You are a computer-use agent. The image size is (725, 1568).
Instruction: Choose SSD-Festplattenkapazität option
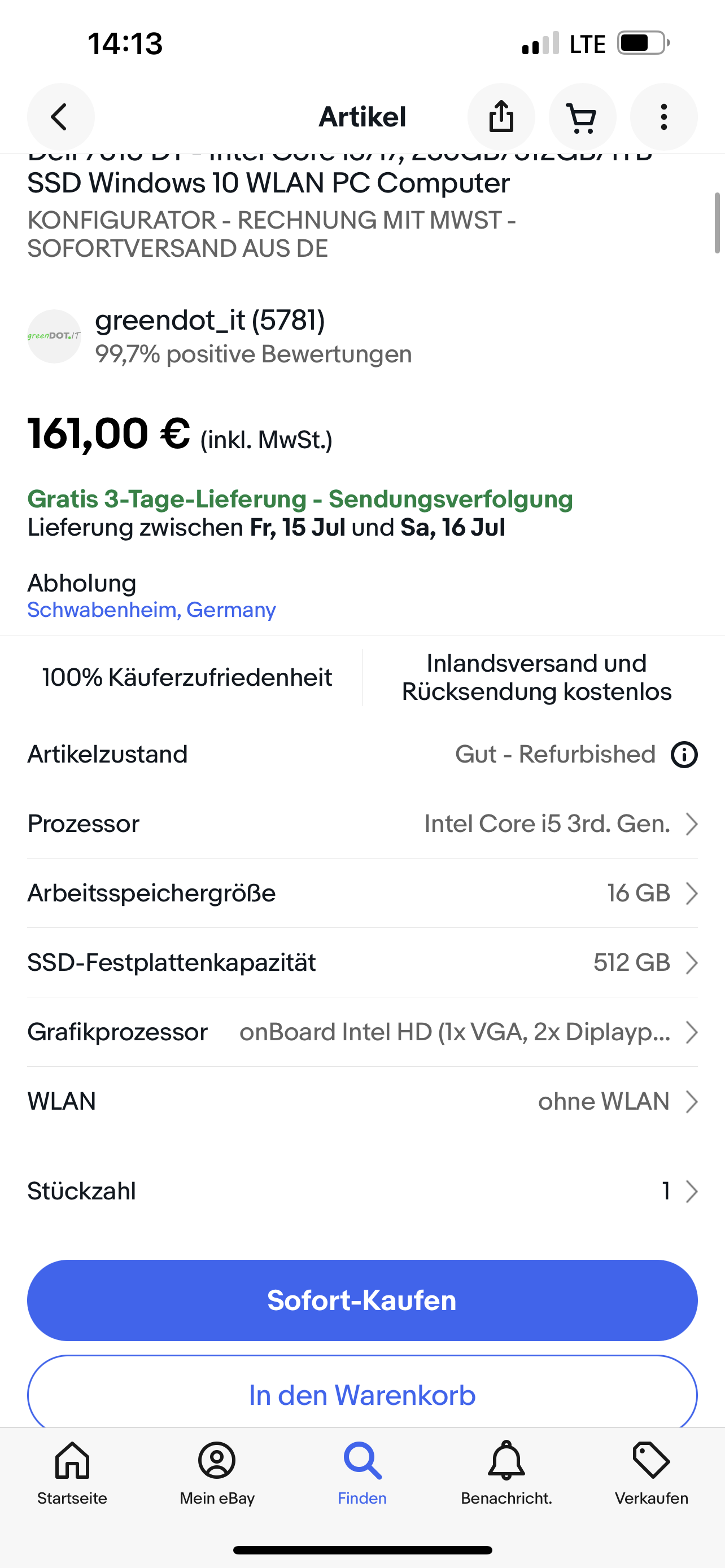362,962
